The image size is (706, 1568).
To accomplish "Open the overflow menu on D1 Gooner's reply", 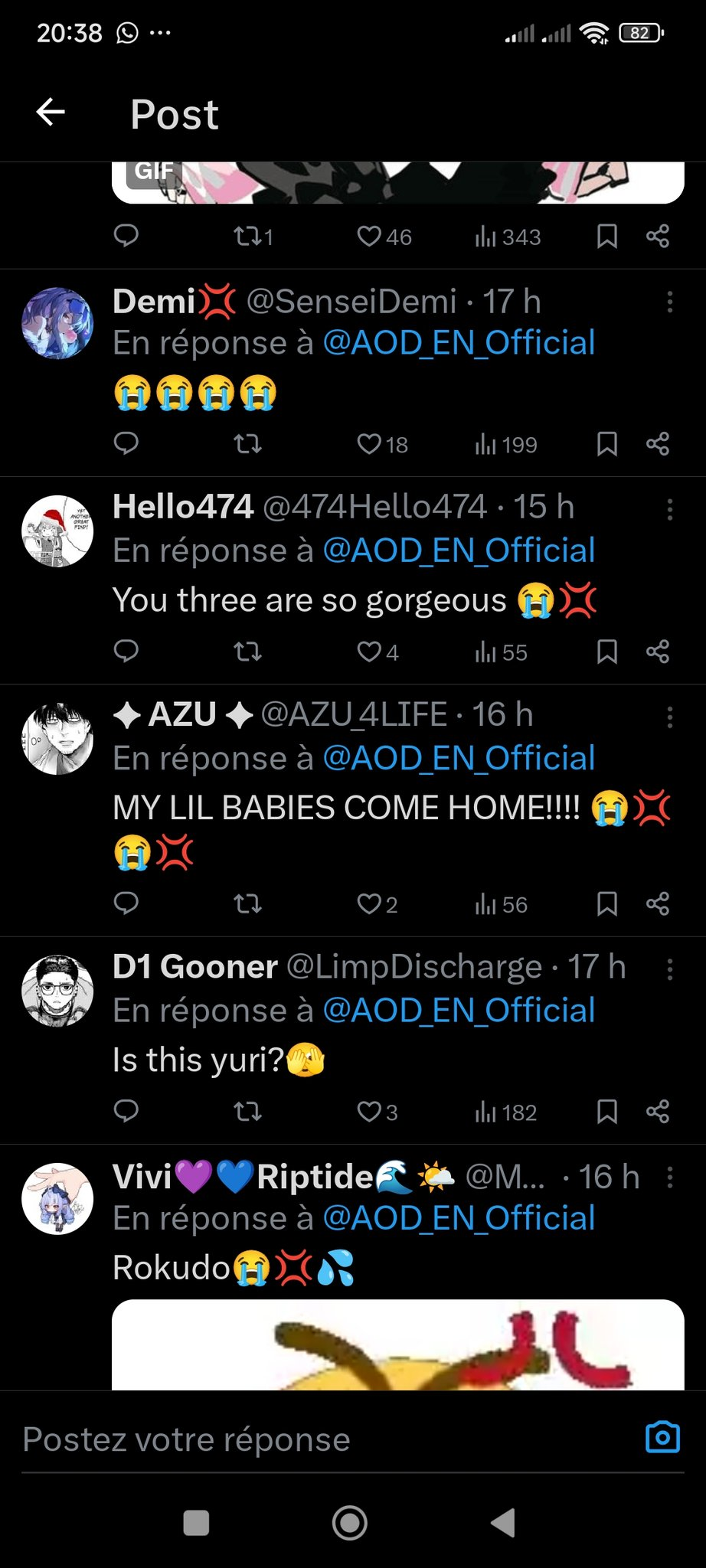I will (x=669, y=969).
